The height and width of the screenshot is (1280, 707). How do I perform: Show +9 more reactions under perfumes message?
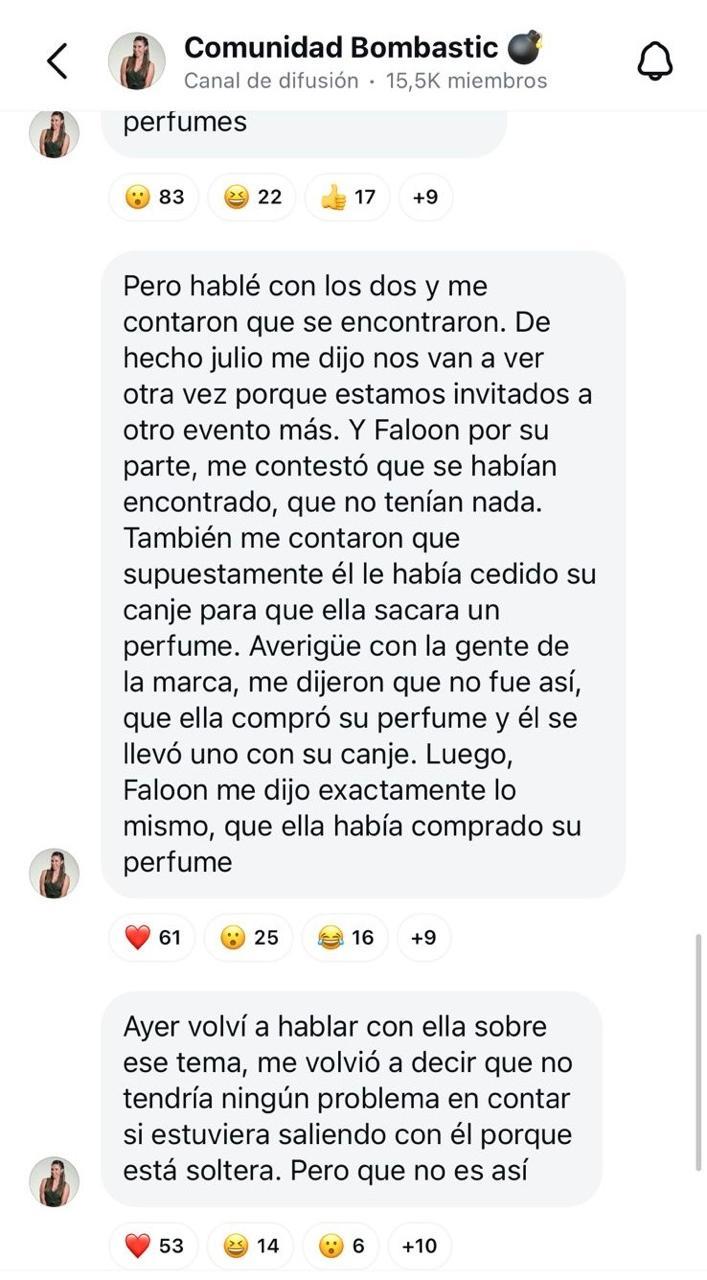point(425,197)
